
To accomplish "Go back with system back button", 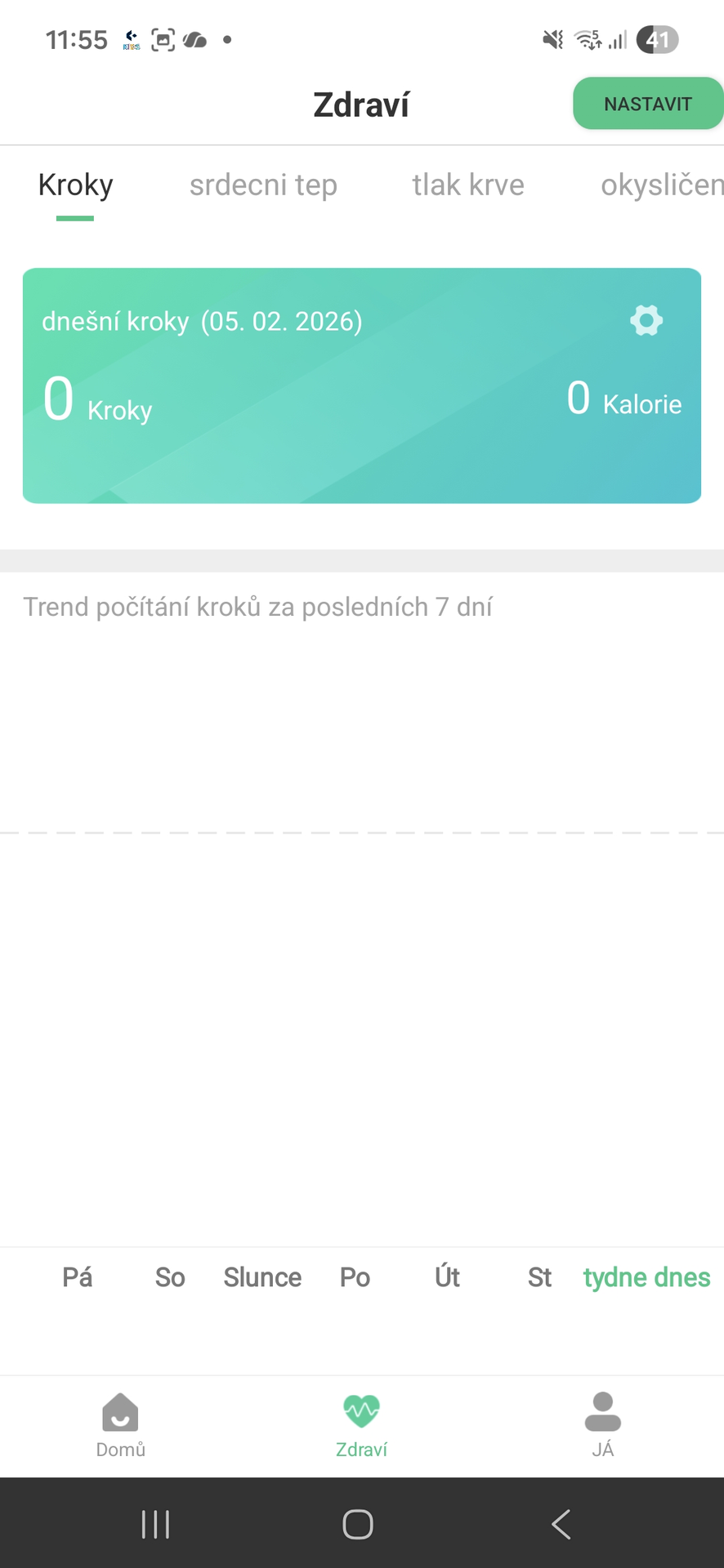I will 561,1524.
